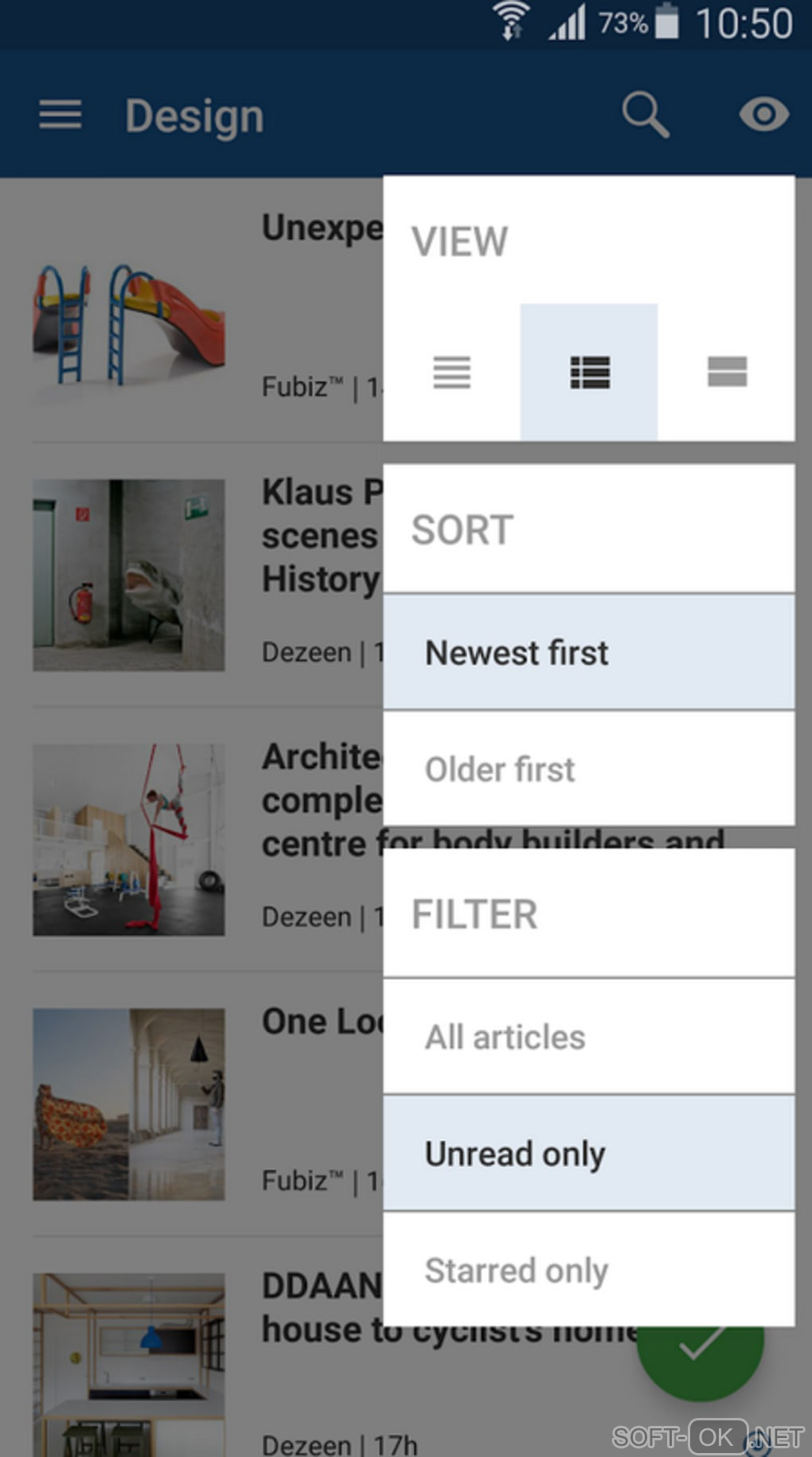Tap the eye view options icon
This screenshot has height=1457, width=812.
point(763,115)
